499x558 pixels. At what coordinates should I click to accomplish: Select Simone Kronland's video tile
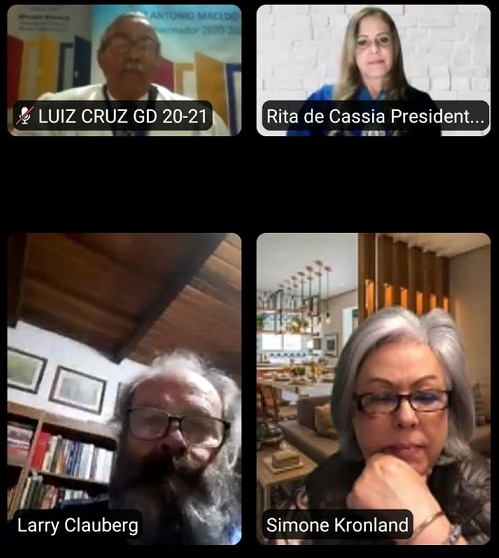click(x=373, y=389)
